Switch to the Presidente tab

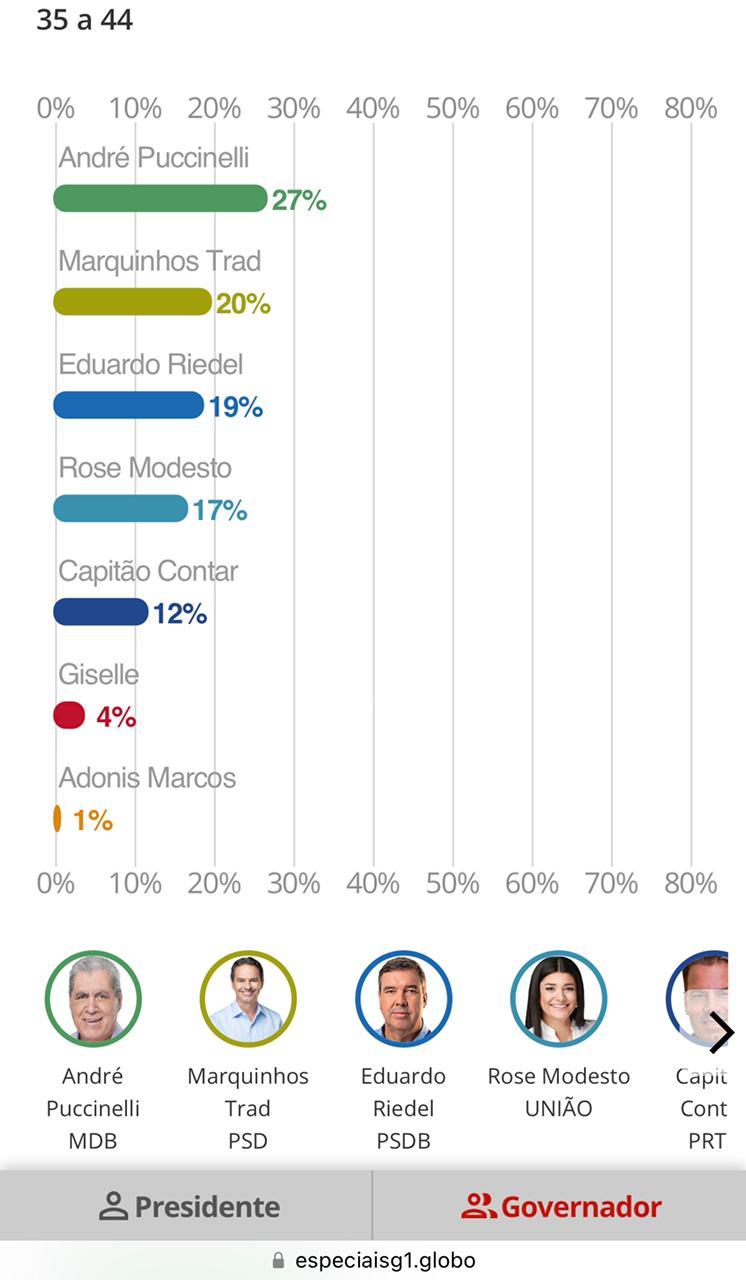point(188,1206)
